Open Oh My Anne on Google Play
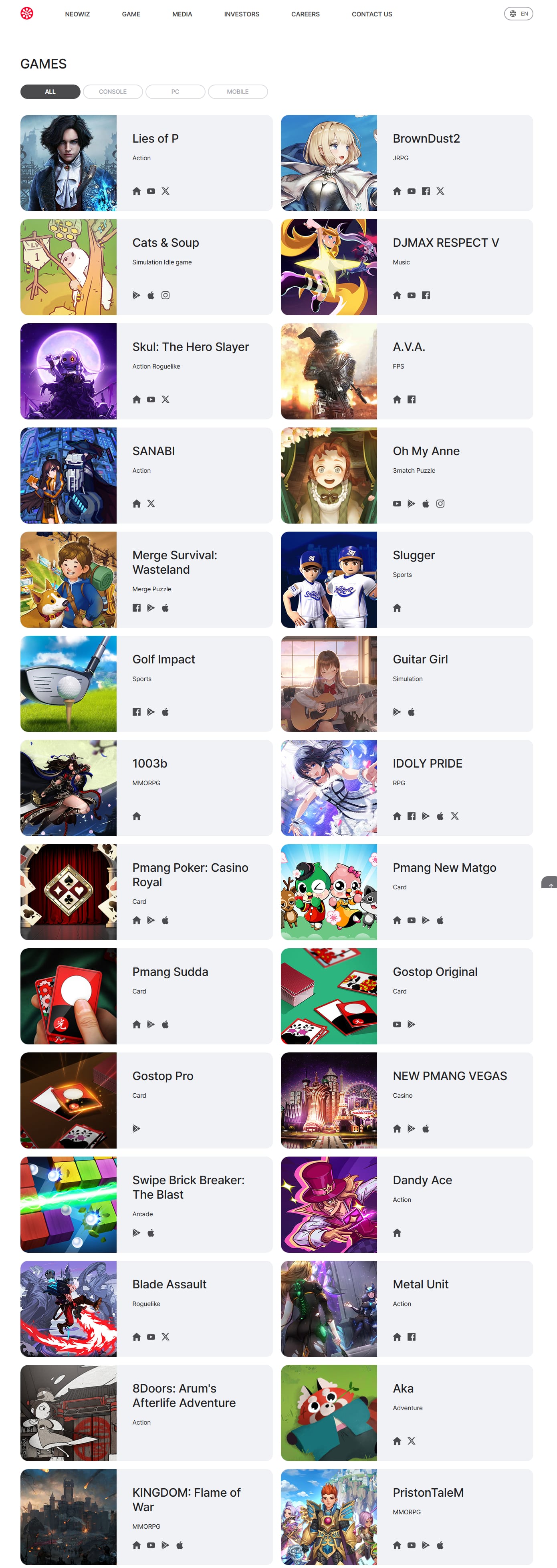 (411, 504)
